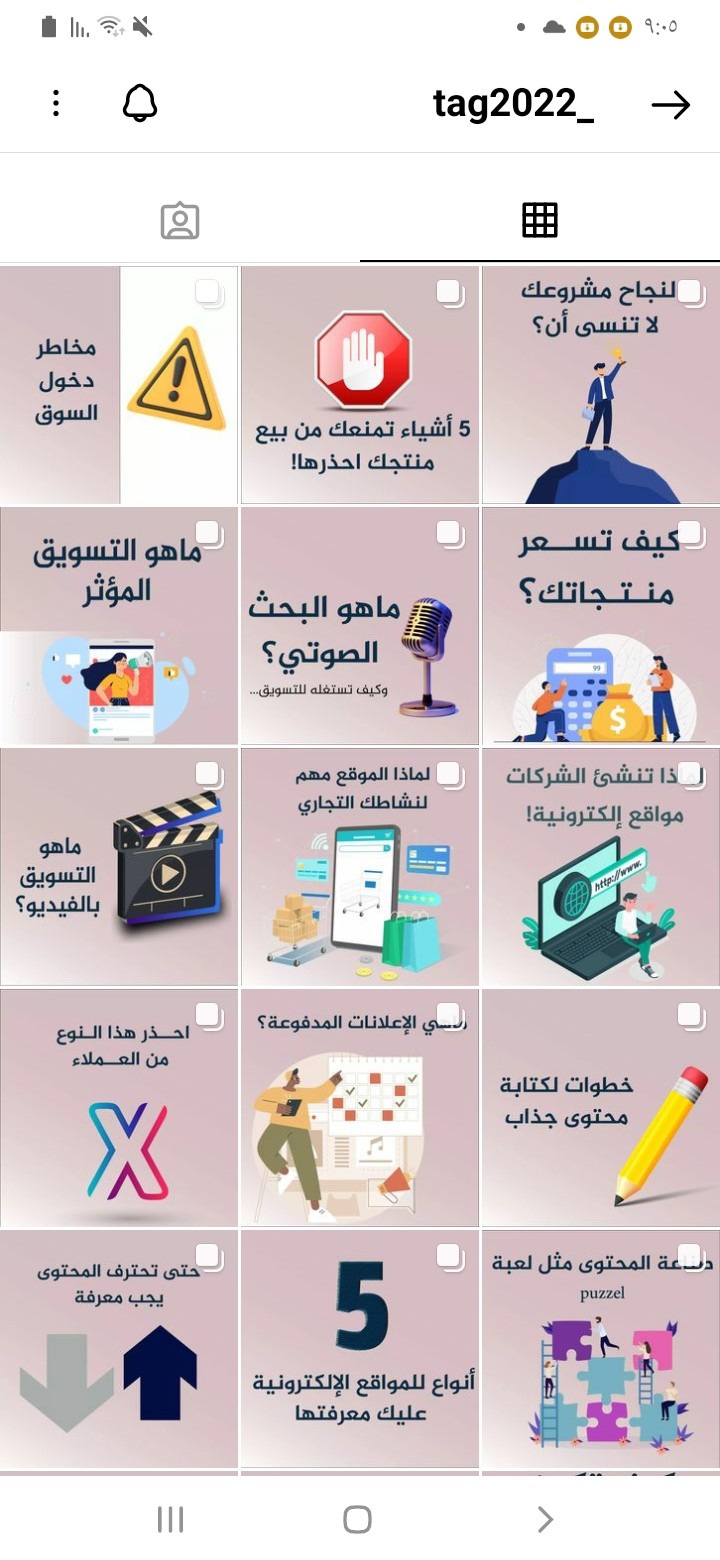Open the post about الشركات مواقع إلكترونية

point(601,867)
